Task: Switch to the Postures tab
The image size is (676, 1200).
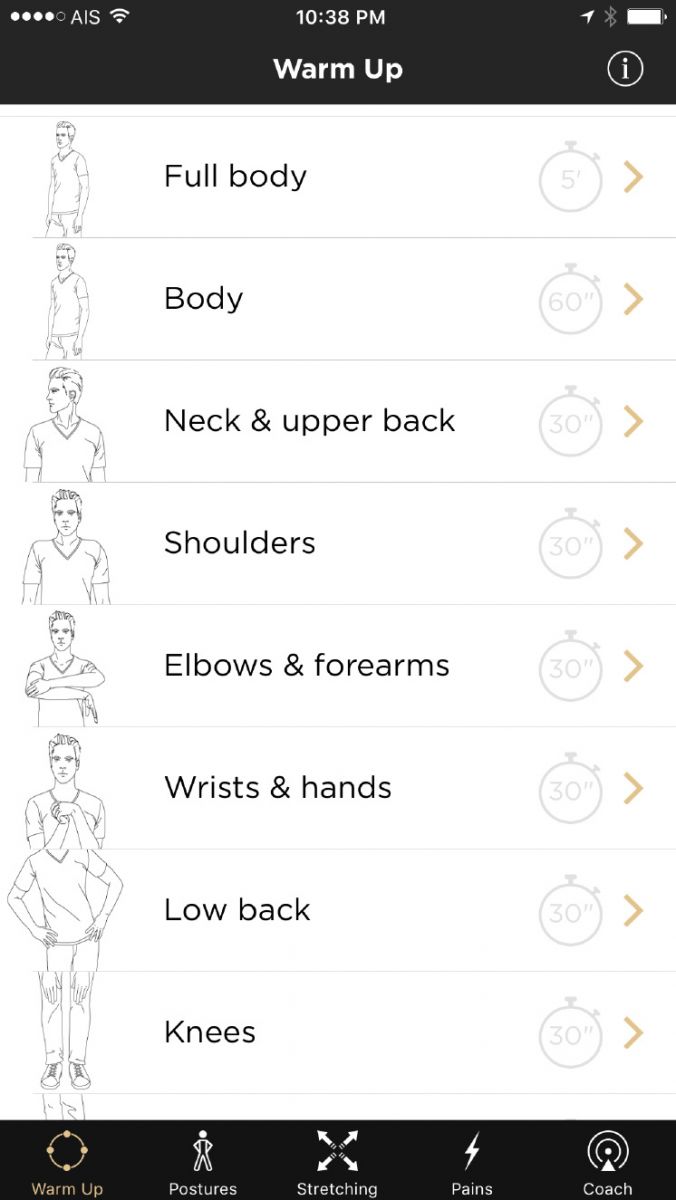Action: point(203,1162)
